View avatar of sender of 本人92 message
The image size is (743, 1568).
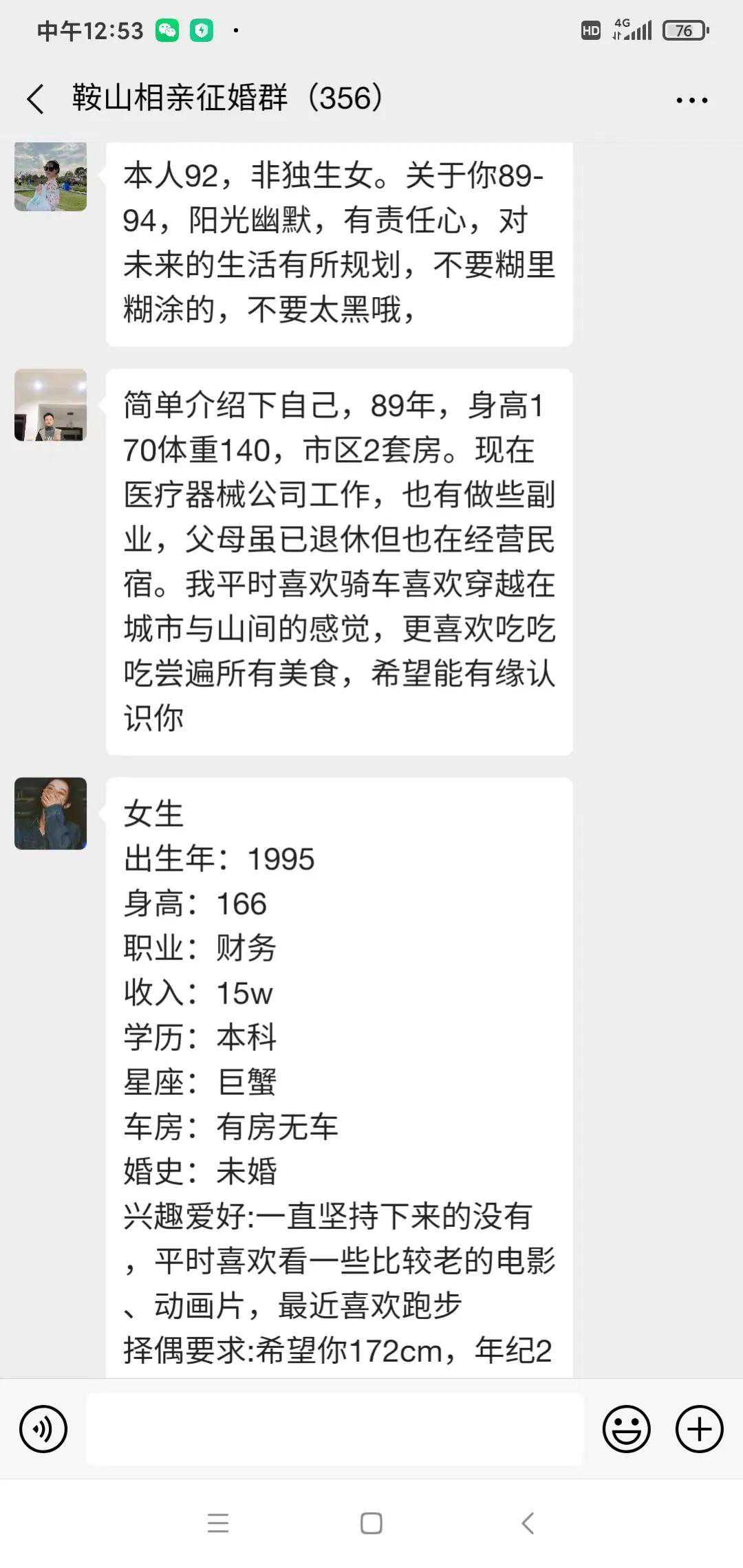[x=51, y=176]
